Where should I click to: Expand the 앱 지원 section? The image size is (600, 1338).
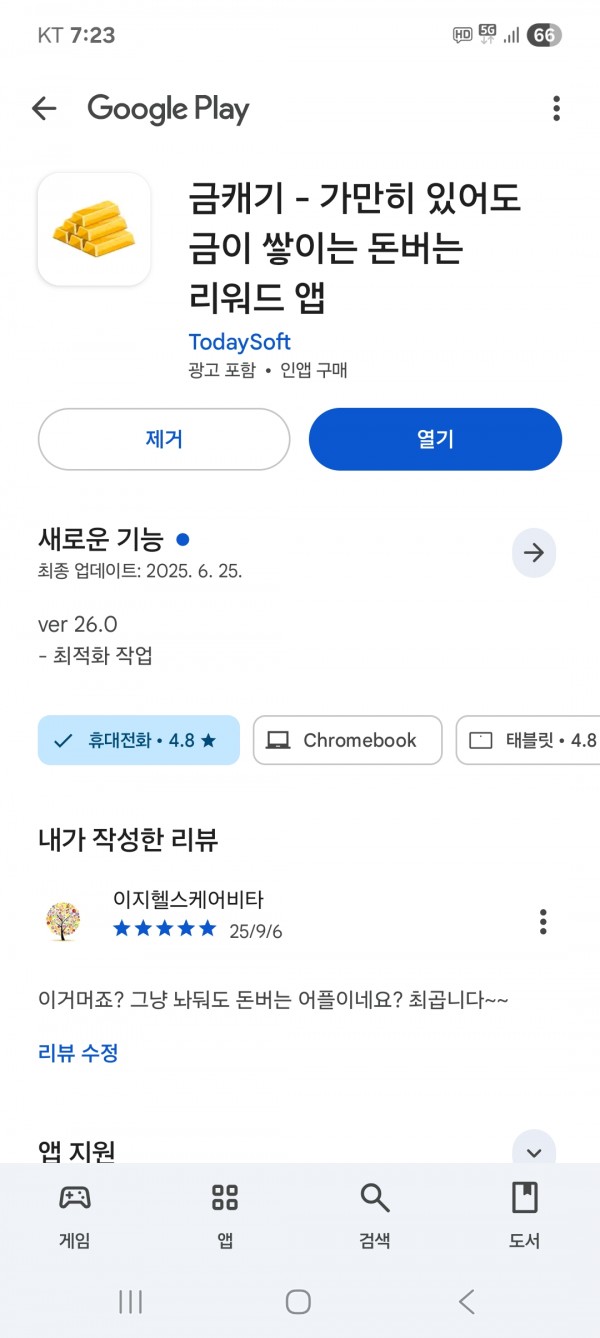(x=534, y=1152)
